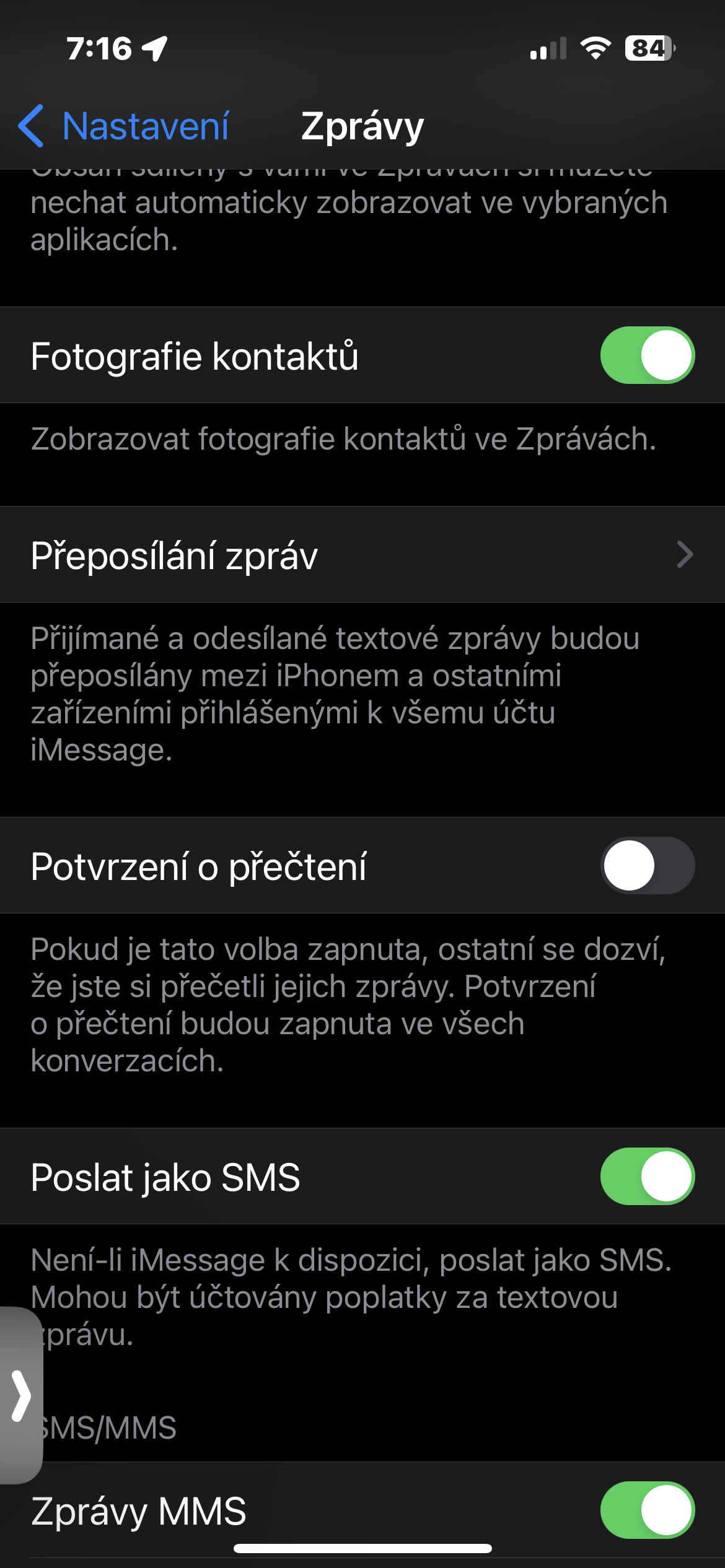
Task: Go back to Nastavení
Action: coord(124,126)
